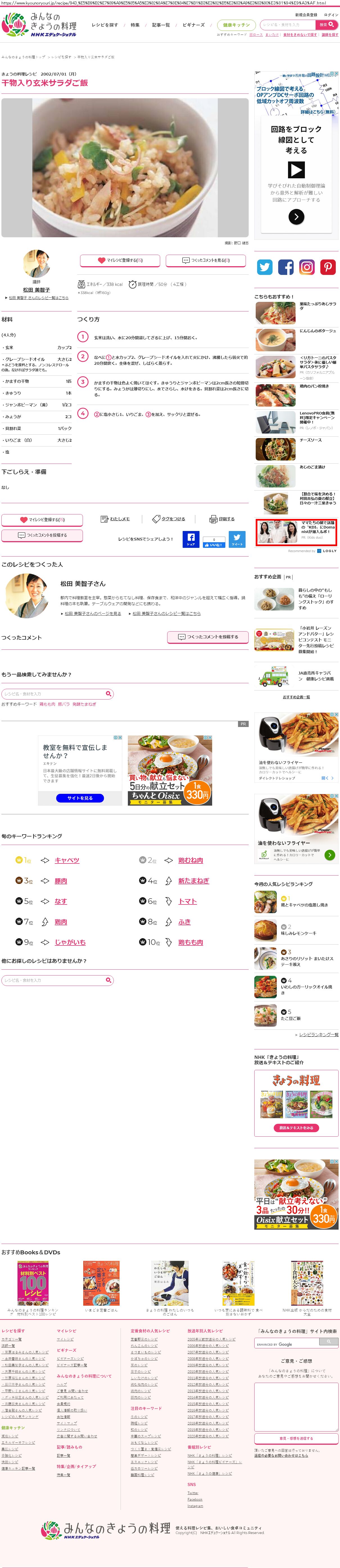Screen dimensions: 340x1568
Task: Open the Twitter icon in sidebar
Action: [x=264, y=266]
